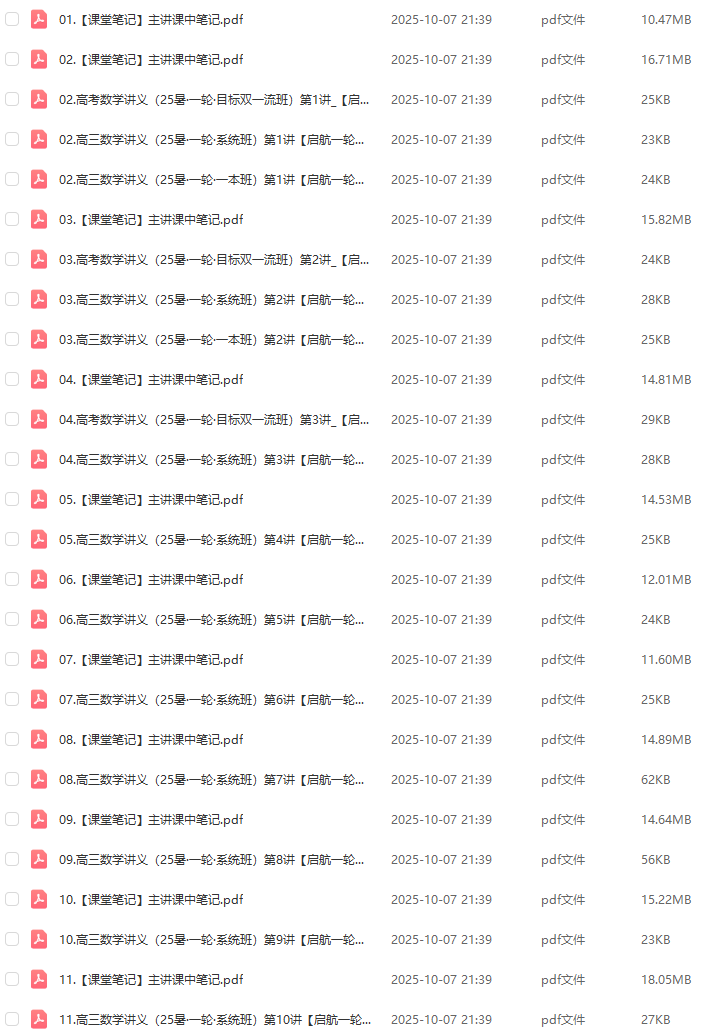The width and height of the screenshot is (705, 1030).
Task: Open file 05.【课堂笔记】主讲课中笔记.pdf
Action: coord(150,499)
